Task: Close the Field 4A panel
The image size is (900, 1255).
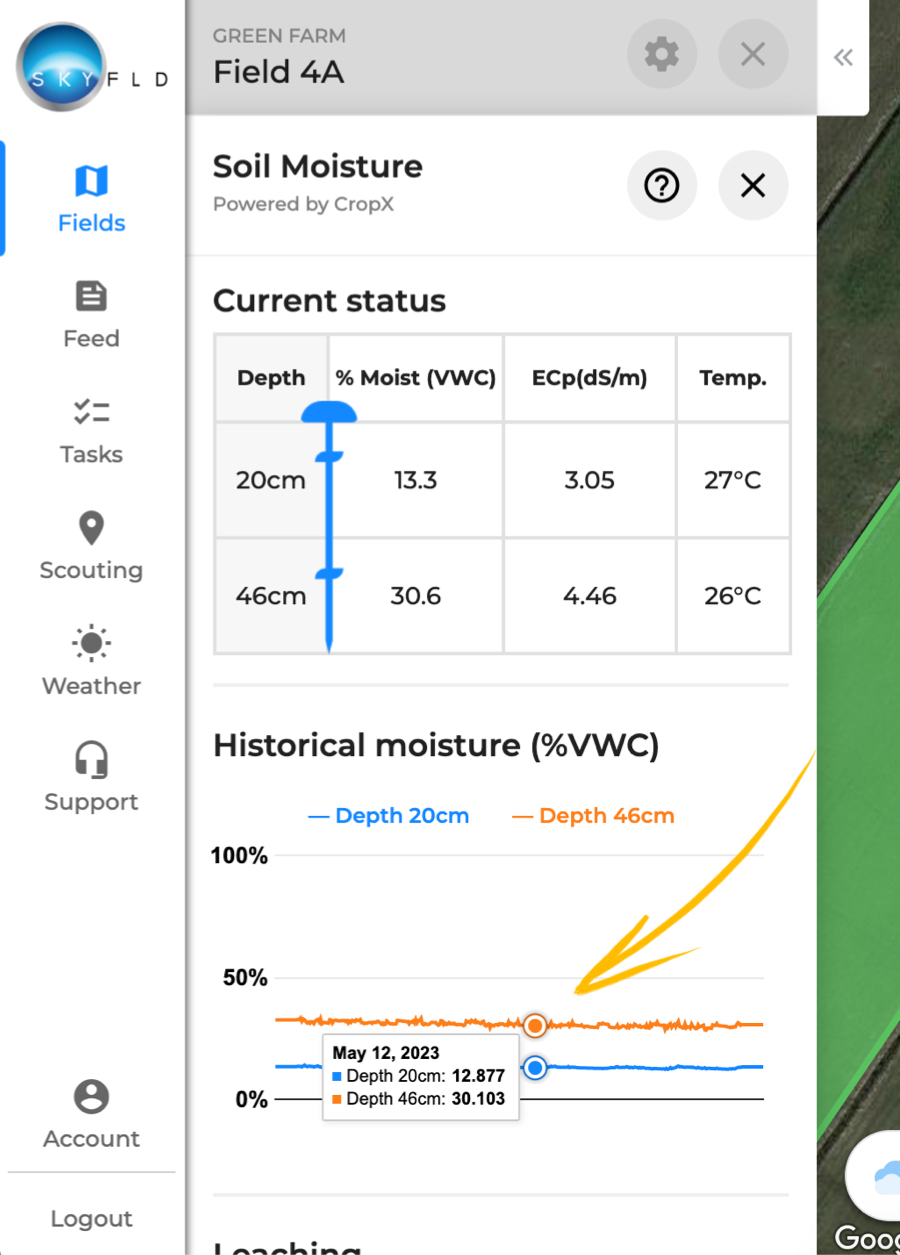Action: 753,54
